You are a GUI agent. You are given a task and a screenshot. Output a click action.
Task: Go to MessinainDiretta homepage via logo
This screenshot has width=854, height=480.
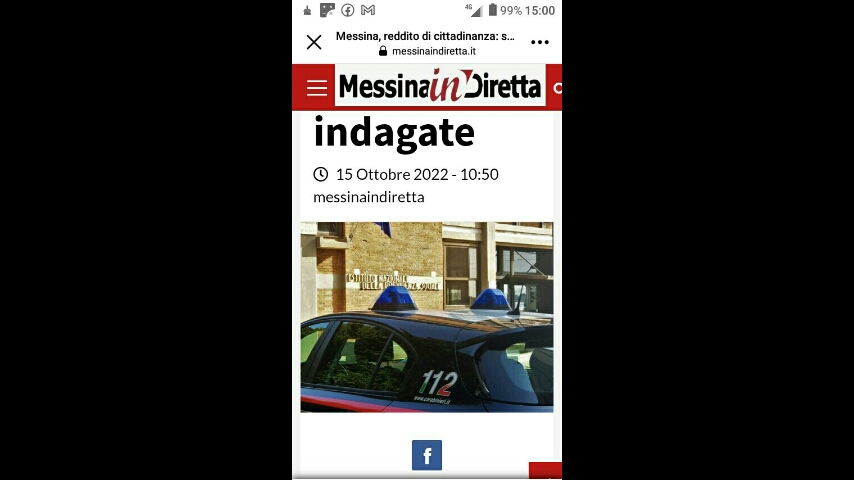tap(439, 87)
